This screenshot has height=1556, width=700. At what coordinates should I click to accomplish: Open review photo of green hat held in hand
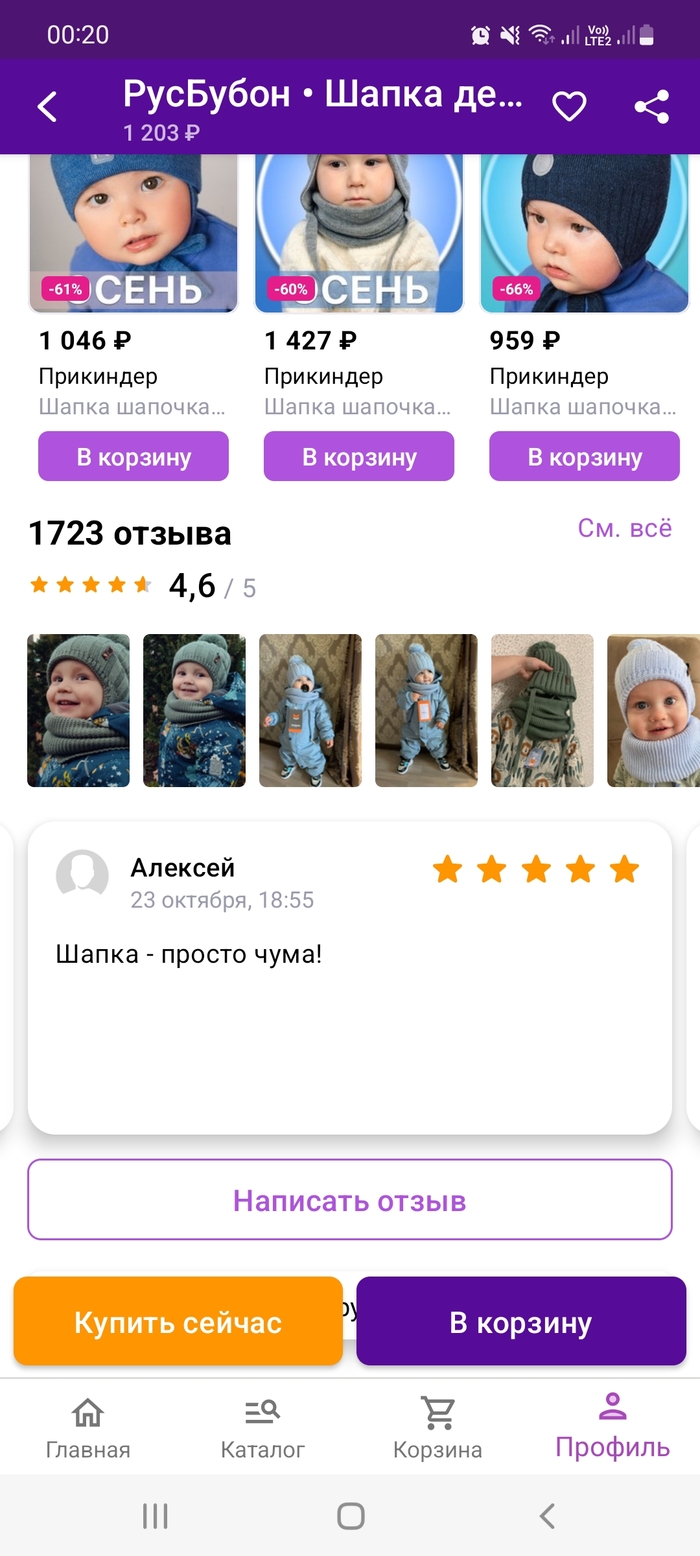pyautogui.click(x=542, y=710)
